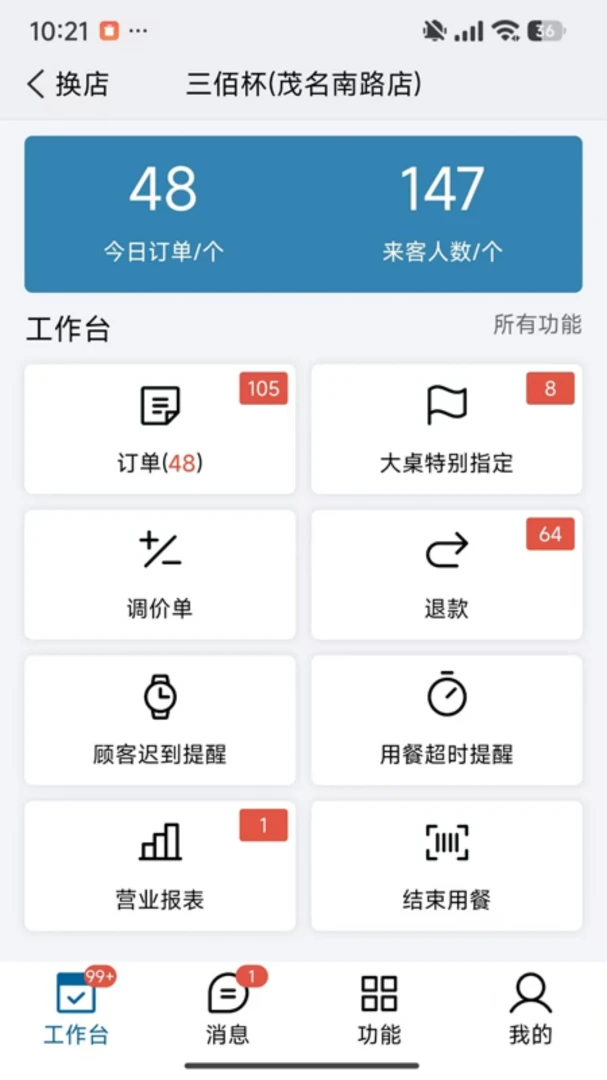This screenshot has height=1080, width=607.
Task: Select the 结束用餐 card
Action: pos(446,866)
